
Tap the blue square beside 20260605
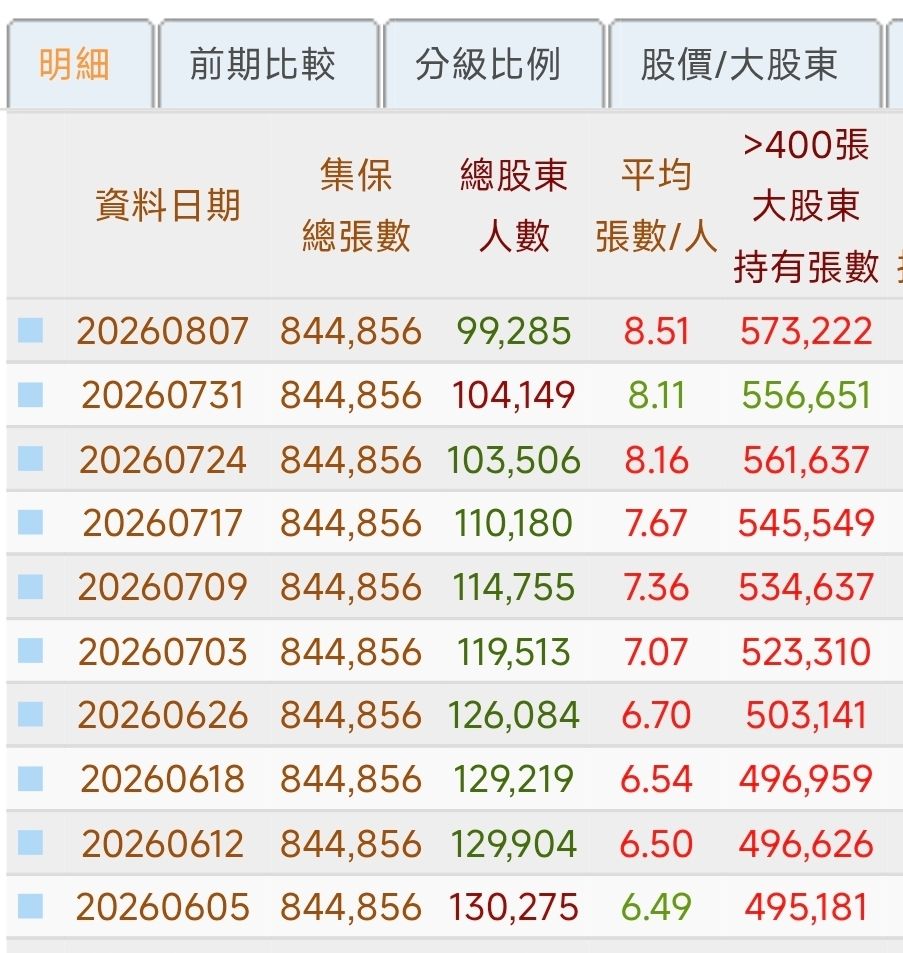[x=30, y=906]
